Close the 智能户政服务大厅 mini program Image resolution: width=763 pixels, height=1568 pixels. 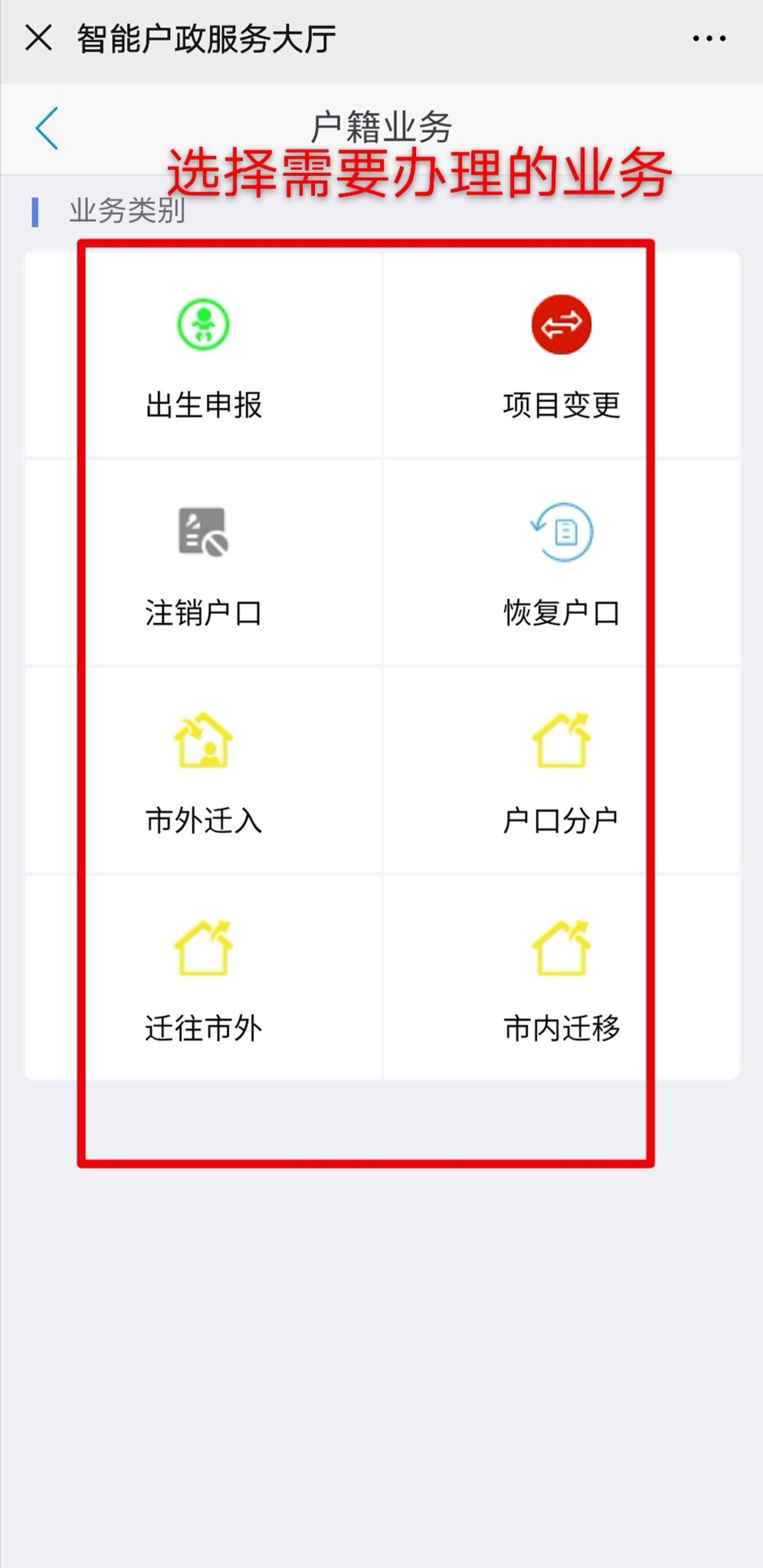coord(38,38)
